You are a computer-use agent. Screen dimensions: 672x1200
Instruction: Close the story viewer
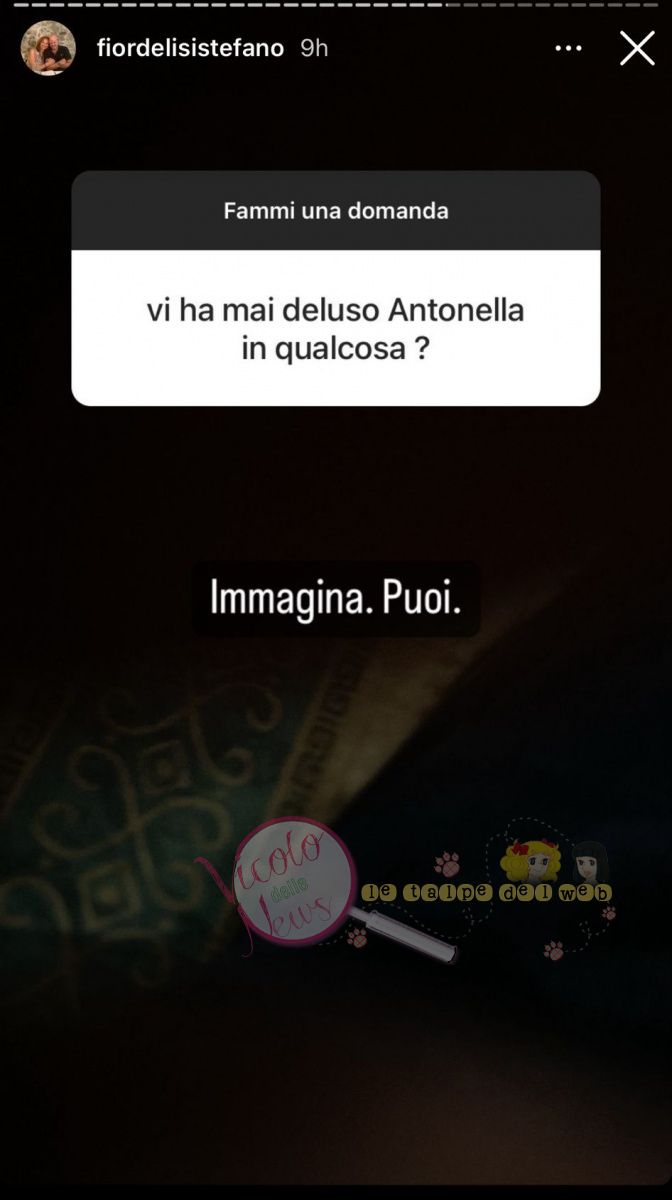[x=637, y=48]
